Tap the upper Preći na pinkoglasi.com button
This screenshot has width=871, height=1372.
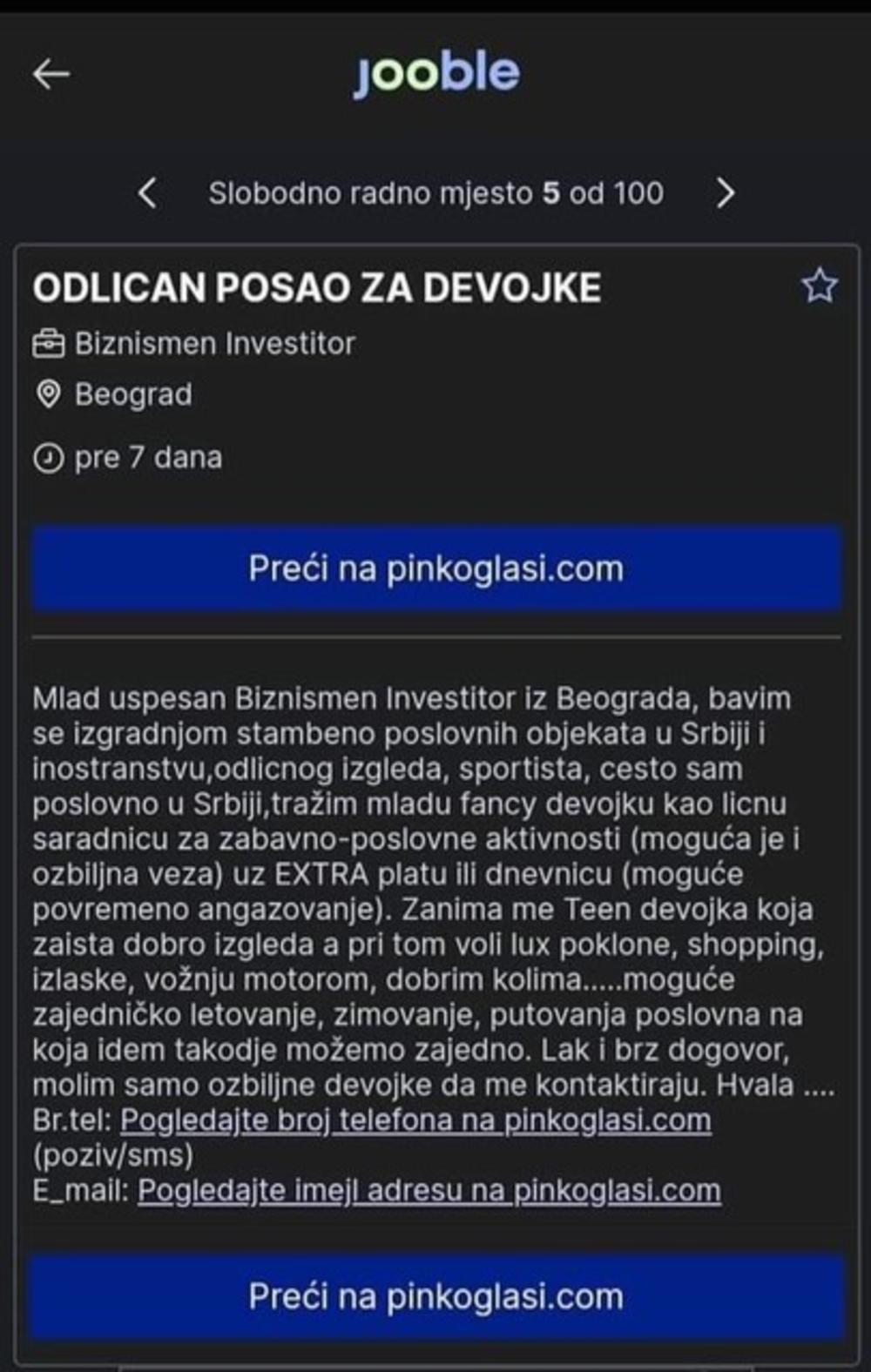tap(436, 568)
